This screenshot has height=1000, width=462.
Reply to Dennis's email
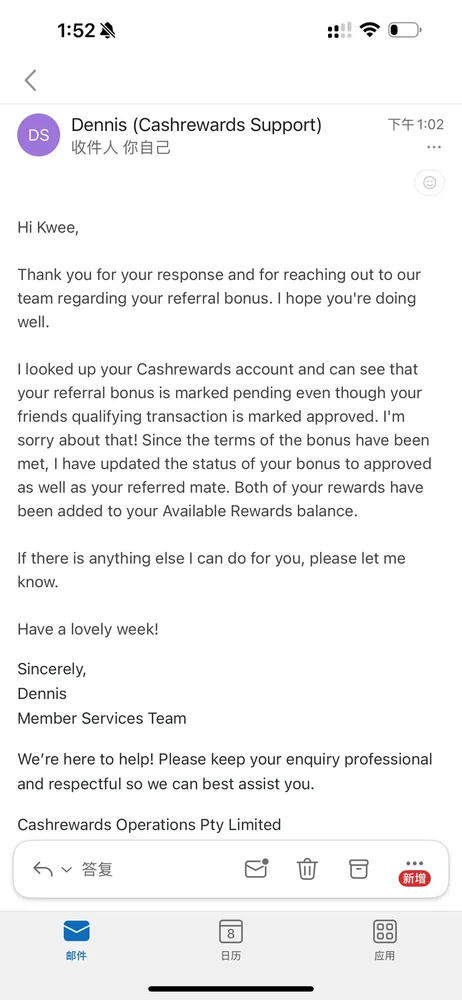(43, 869)
